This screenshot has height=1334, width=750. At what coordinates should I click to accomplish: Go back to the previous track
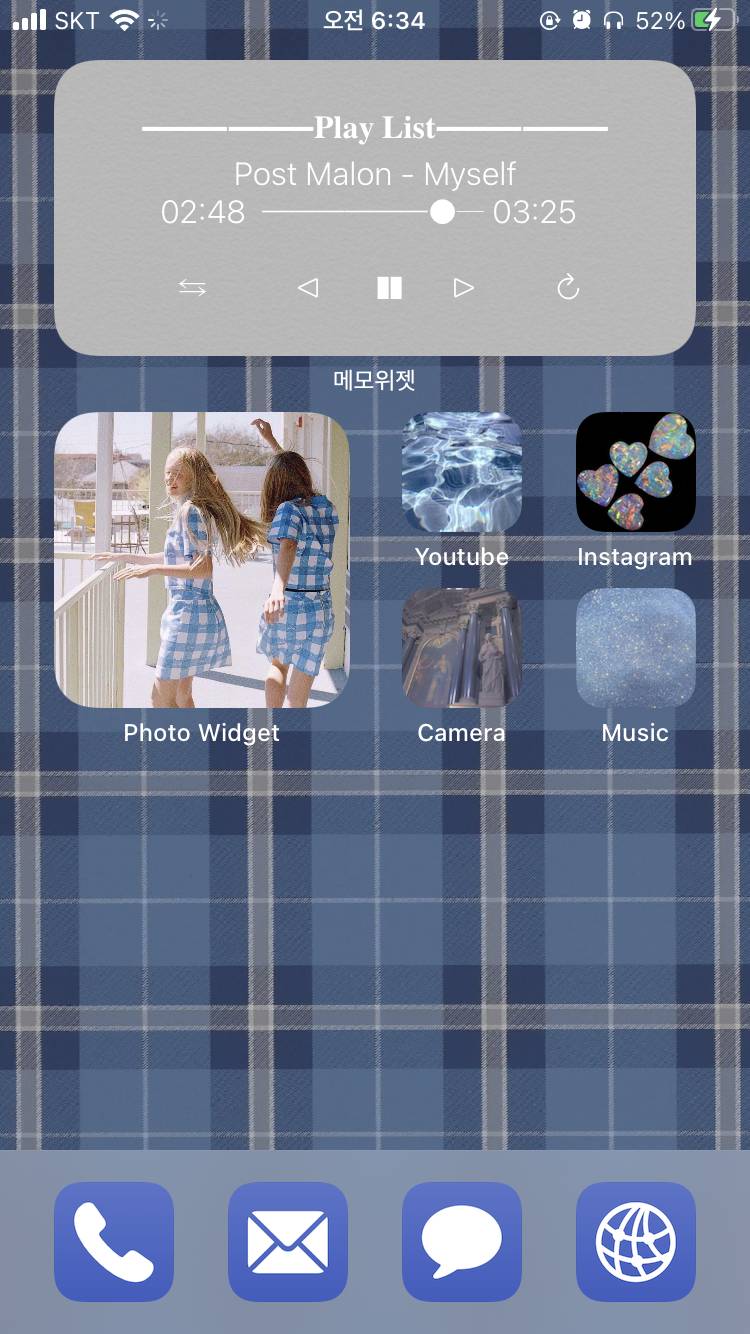click(x=308, y=288)
